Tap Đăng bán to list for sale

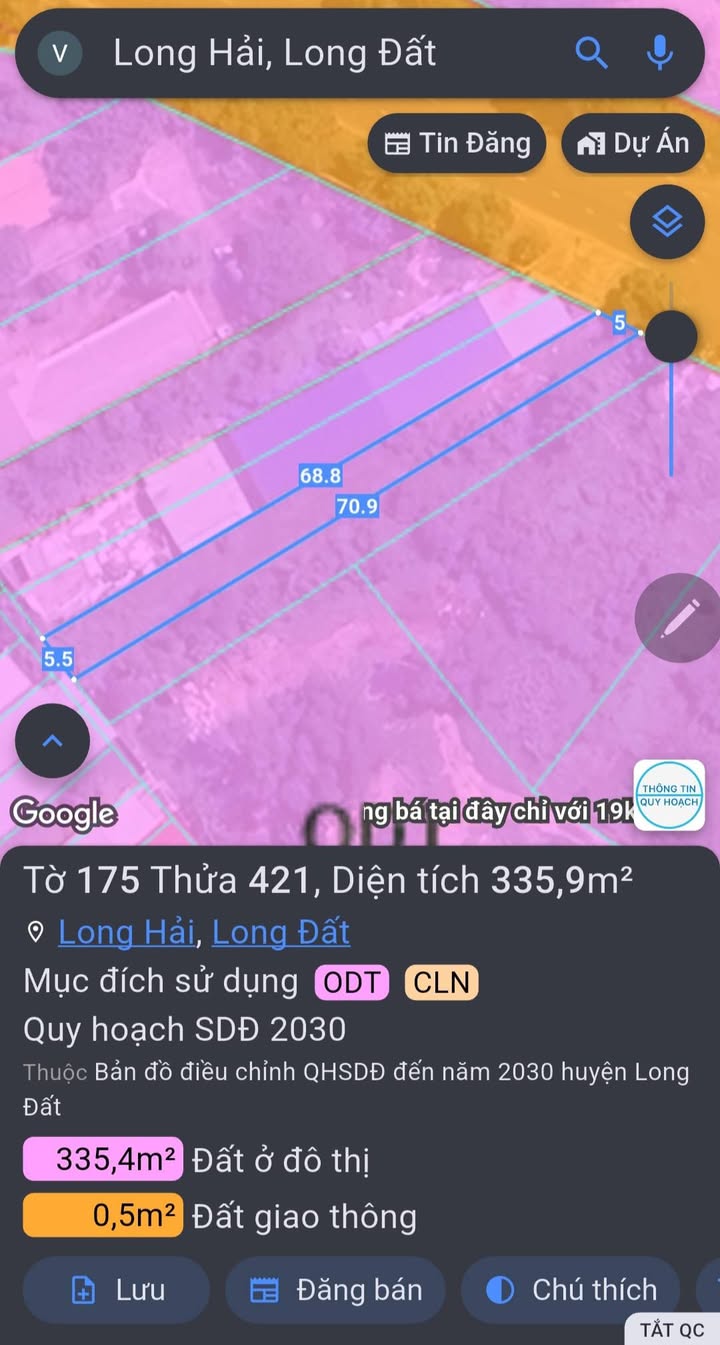pos(334,1290)
